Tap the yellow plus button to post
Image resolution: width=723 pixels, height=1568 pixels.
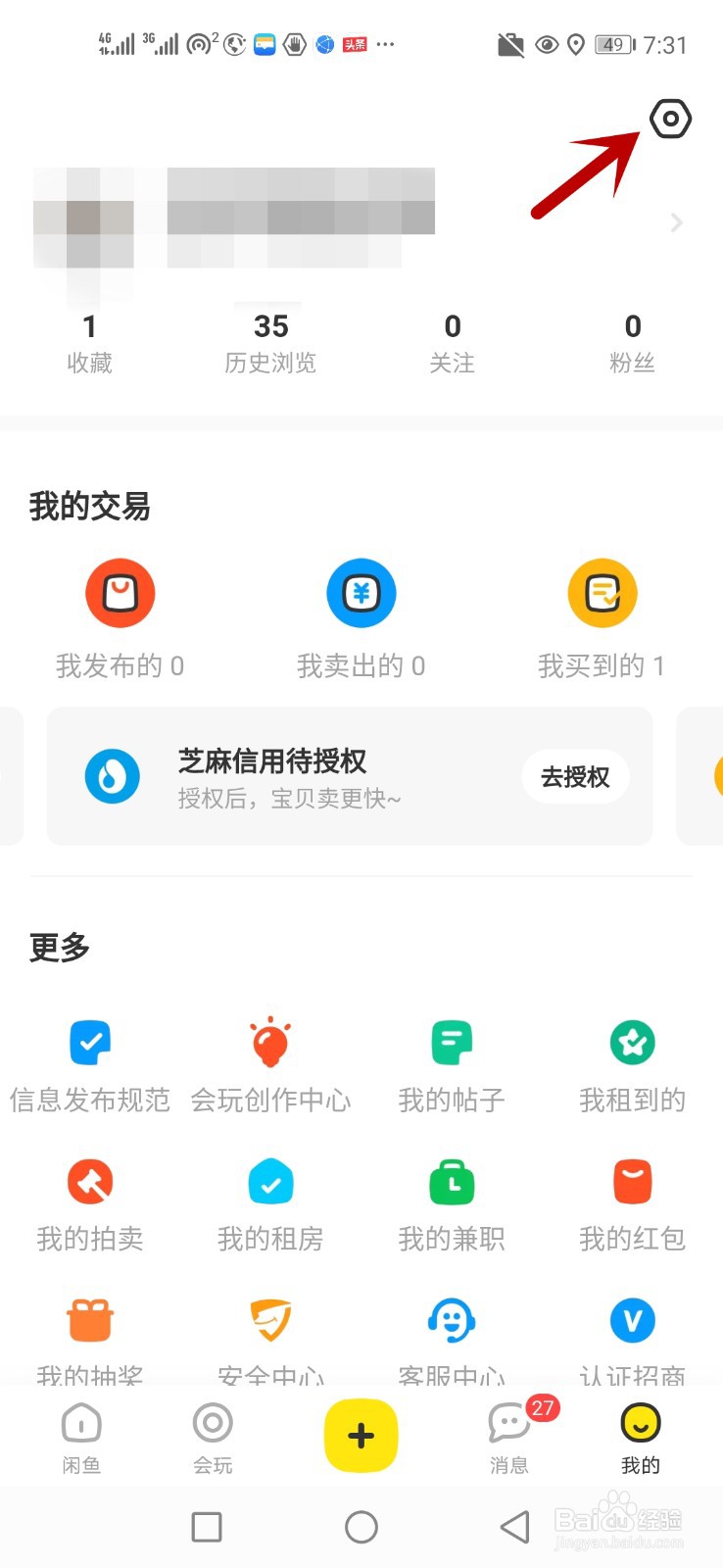pos(361,1435)
